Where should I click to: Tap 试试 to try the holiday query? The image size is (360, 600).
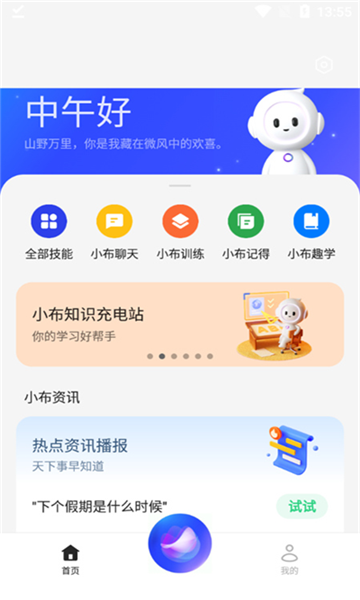pyautogui.click(x=302, y=506)
